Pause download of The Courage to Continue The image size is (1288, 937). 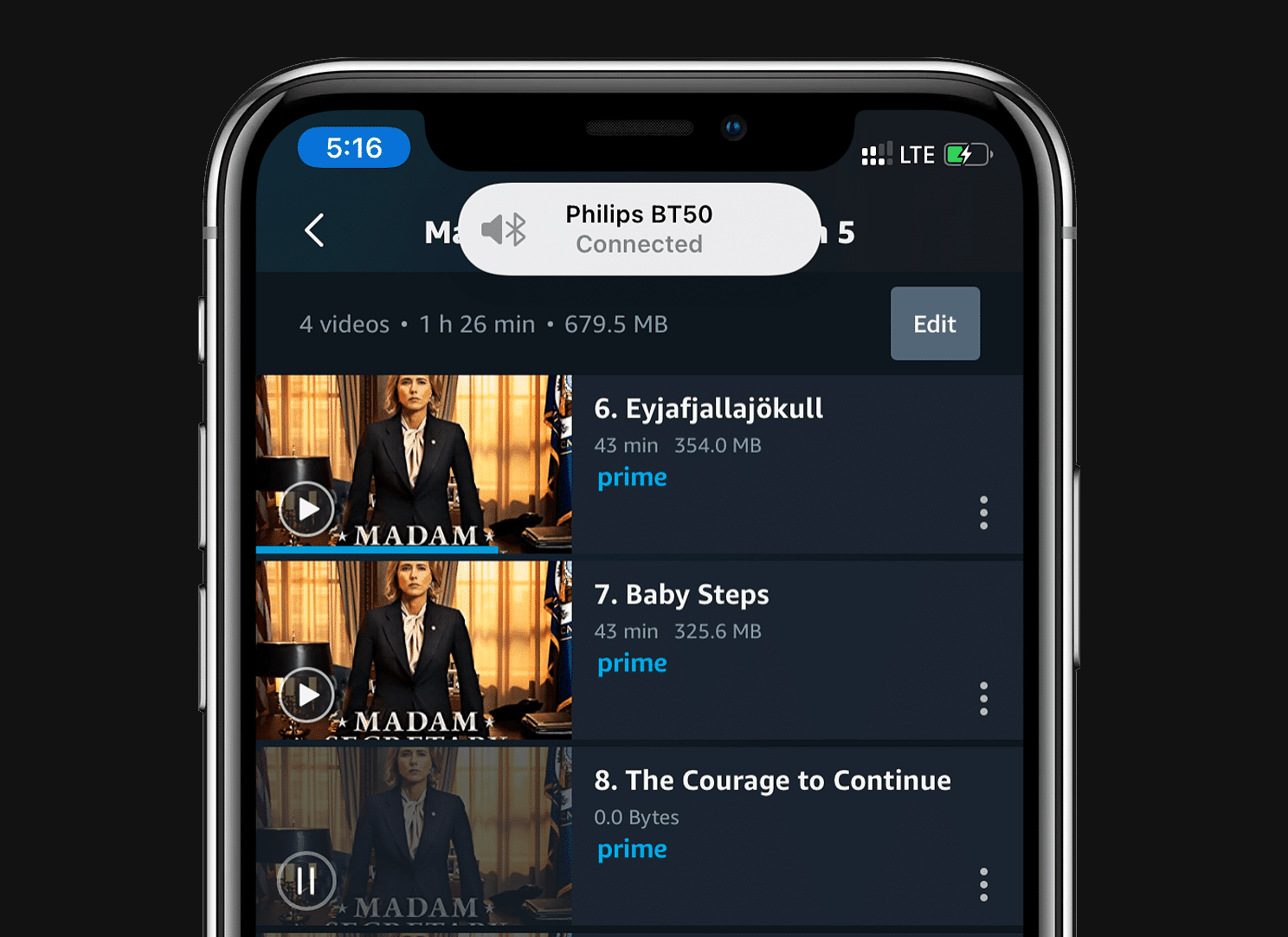(x=306, y=881)
